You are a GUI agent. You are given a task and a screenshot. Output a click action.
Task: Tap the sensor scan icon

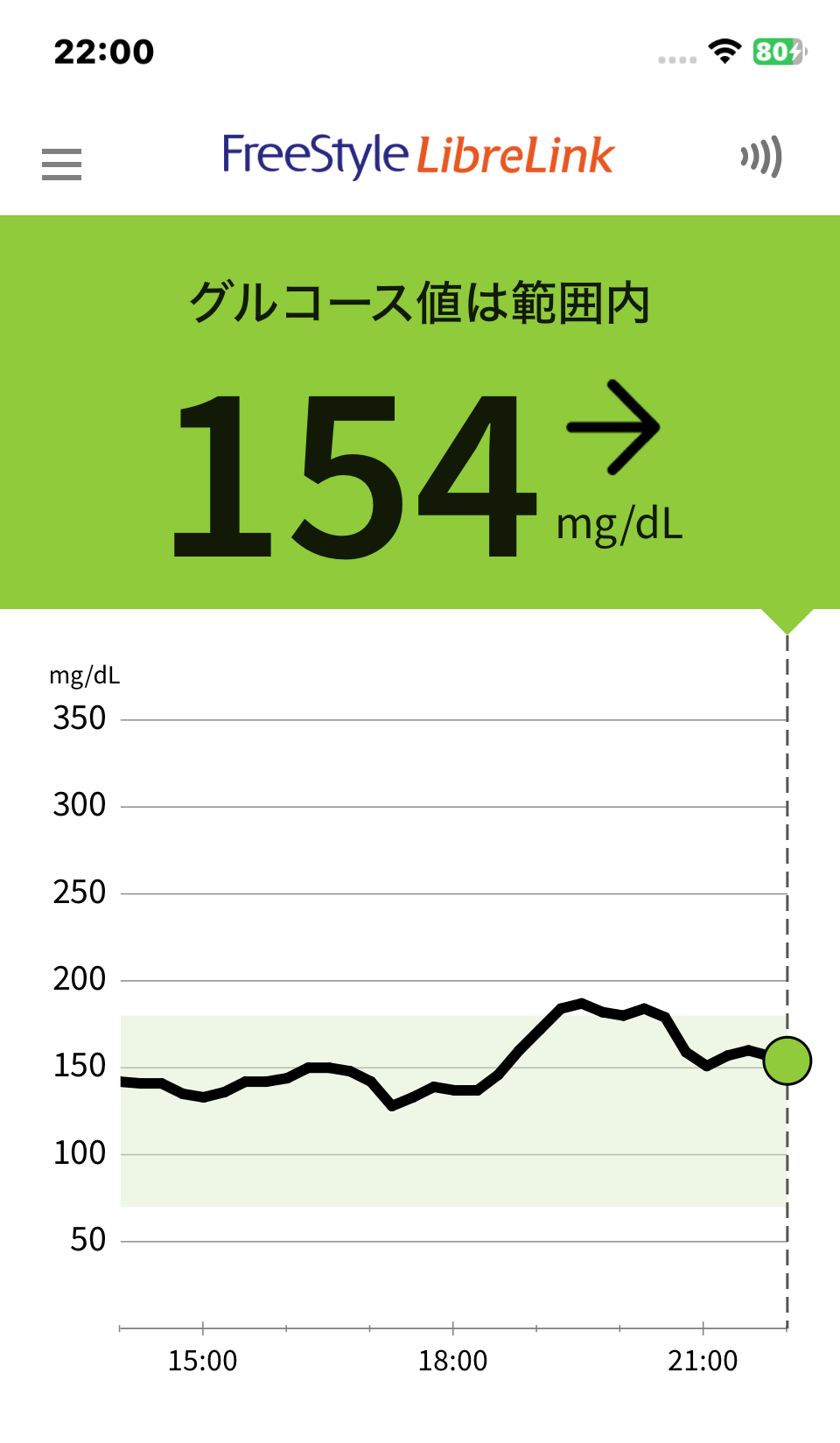tap(760, 158)
